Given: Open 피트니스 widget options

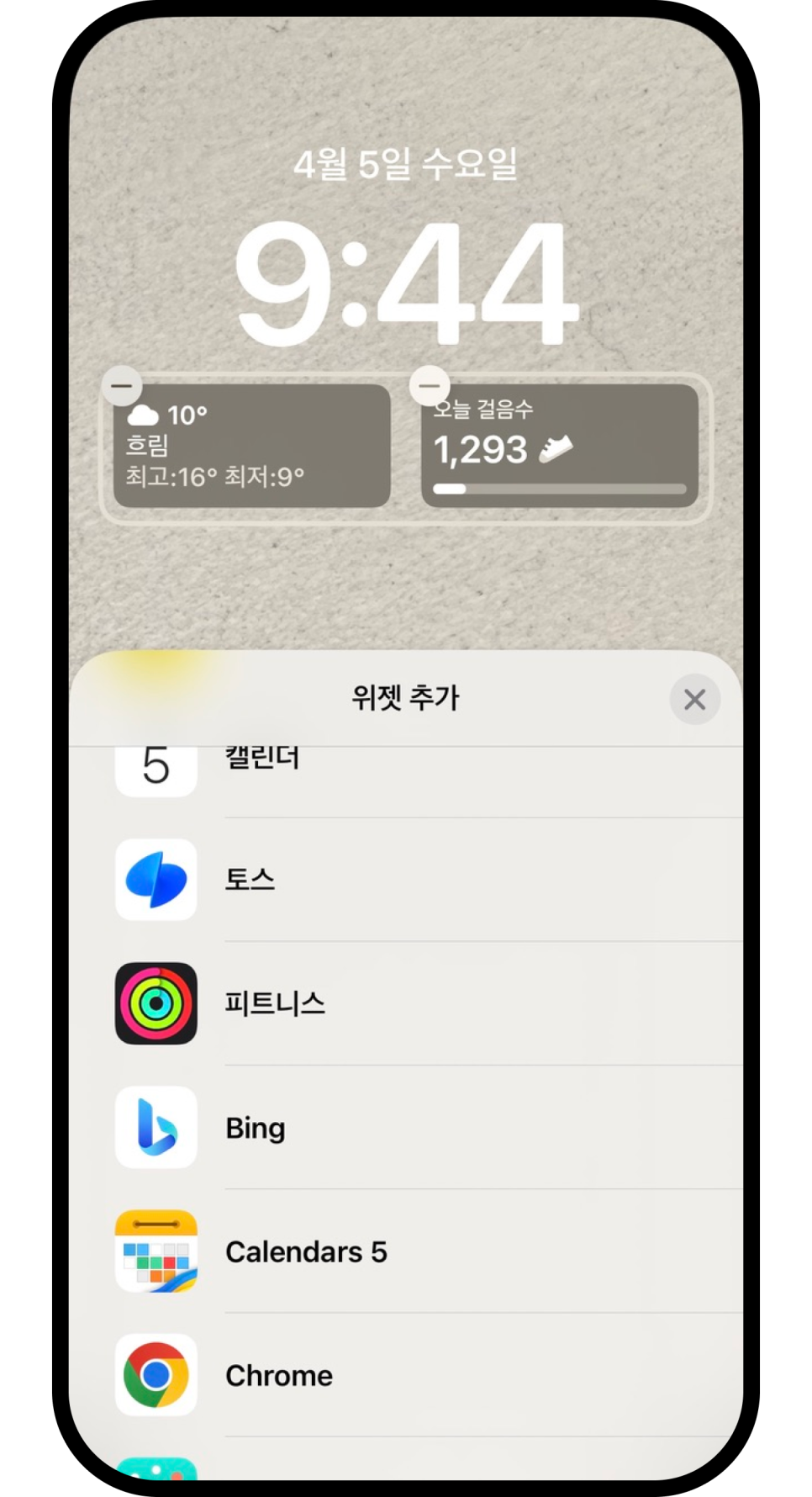Looking at the screenshot, I should [x=406, y=1003].
